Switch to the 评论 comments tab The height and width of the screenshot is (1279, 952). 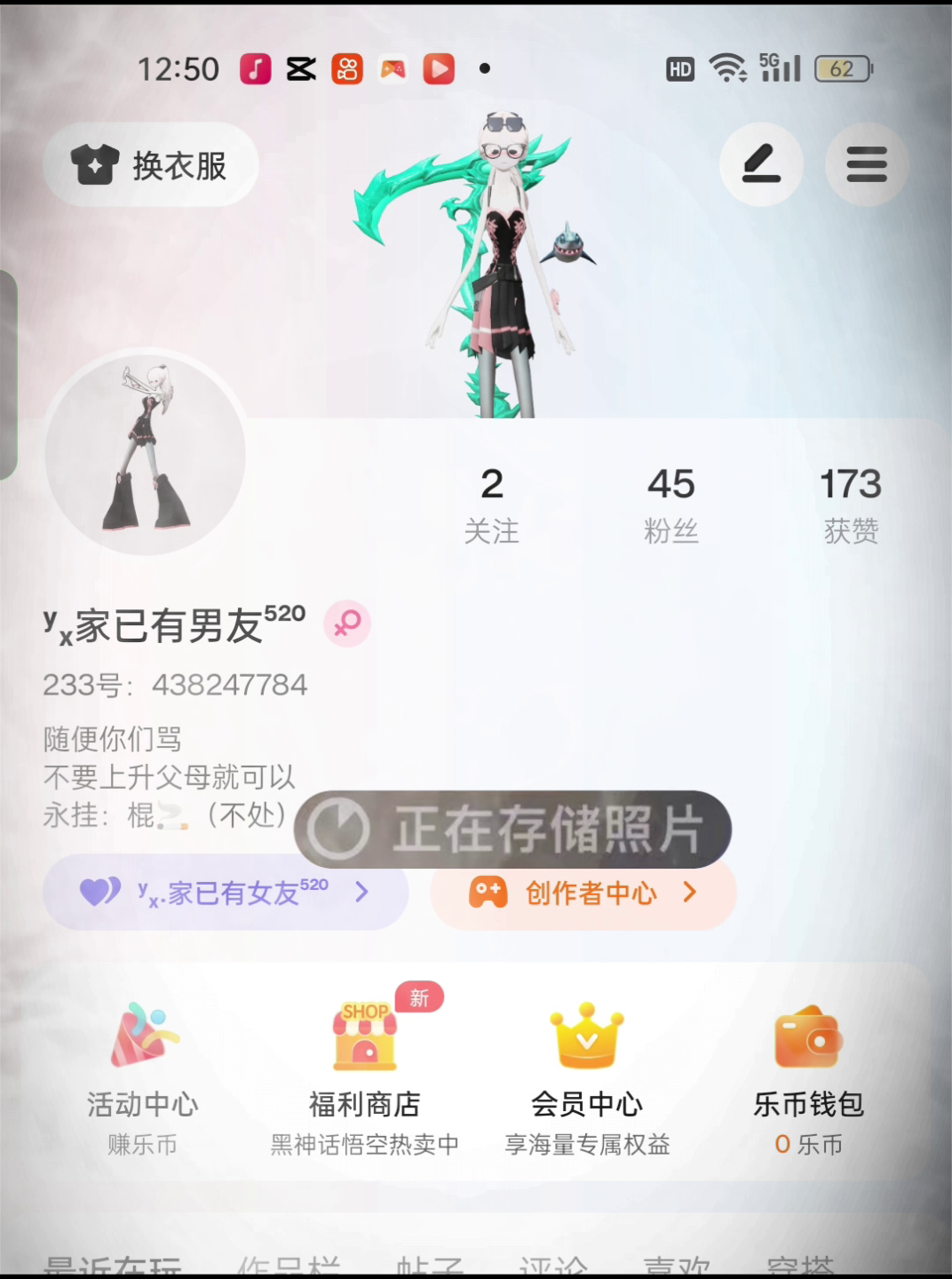point(552,1266)
